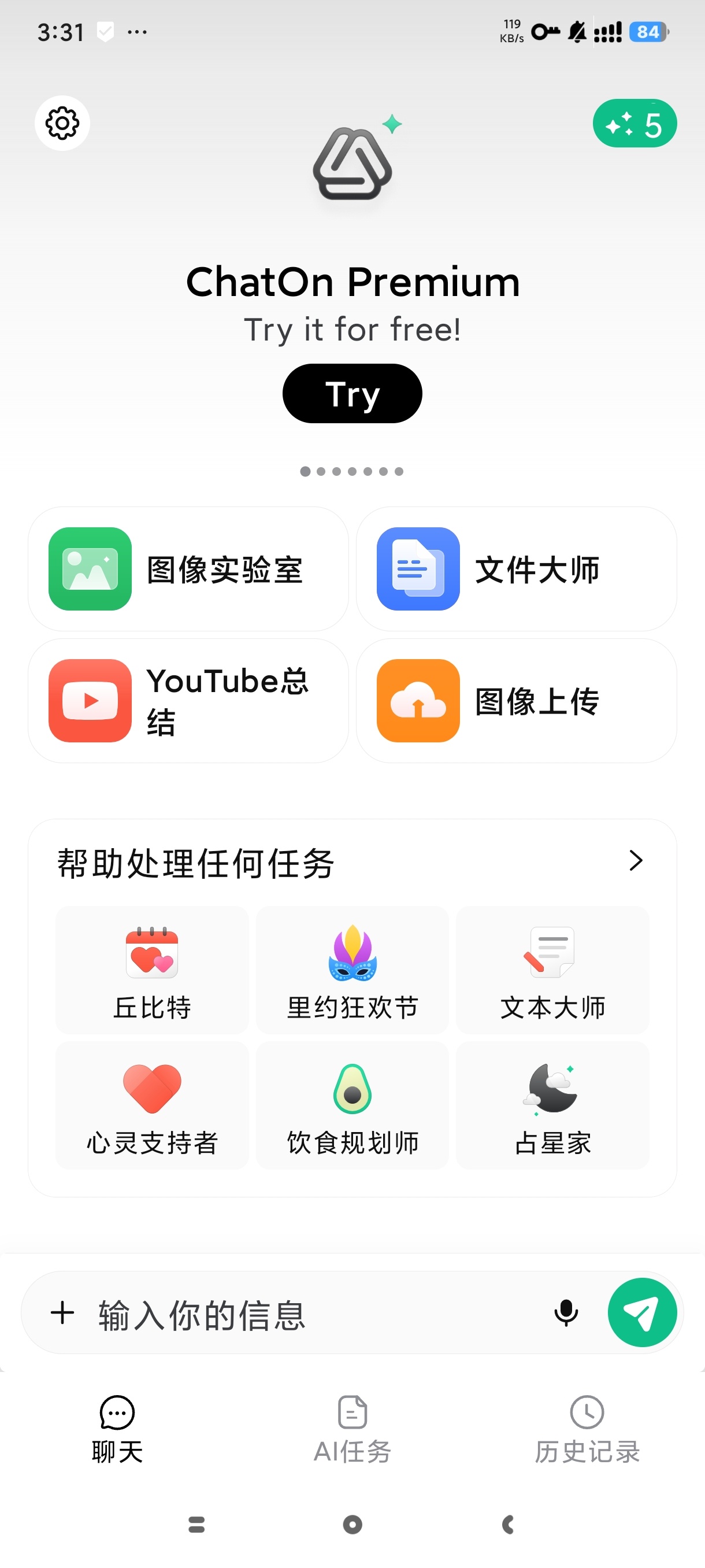705x1568 pixels.
Task: Tap the plus attach icon in message bar
Action: pos(62,1312)
